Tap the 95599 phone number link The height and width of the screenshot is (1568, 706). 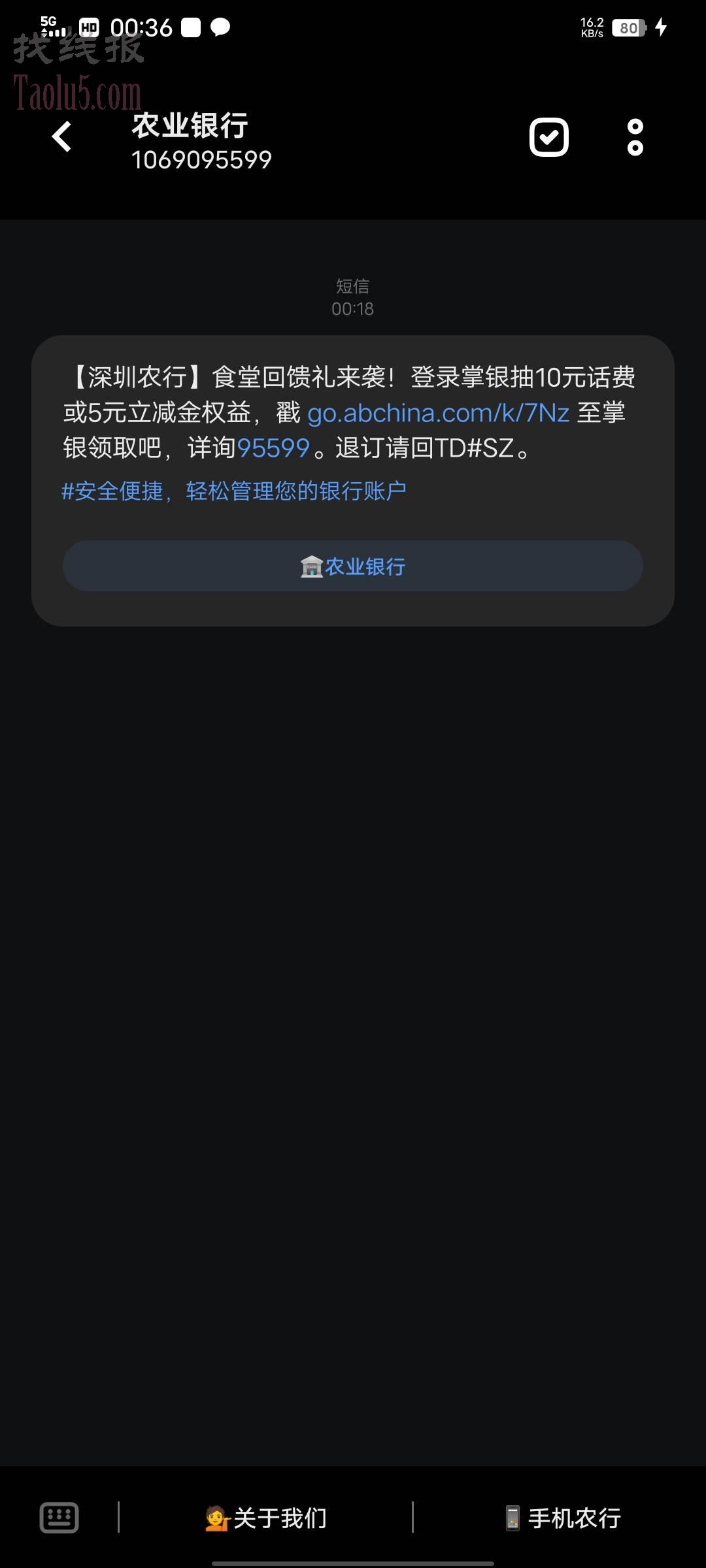pyautogui.click(x=273, y=448)
